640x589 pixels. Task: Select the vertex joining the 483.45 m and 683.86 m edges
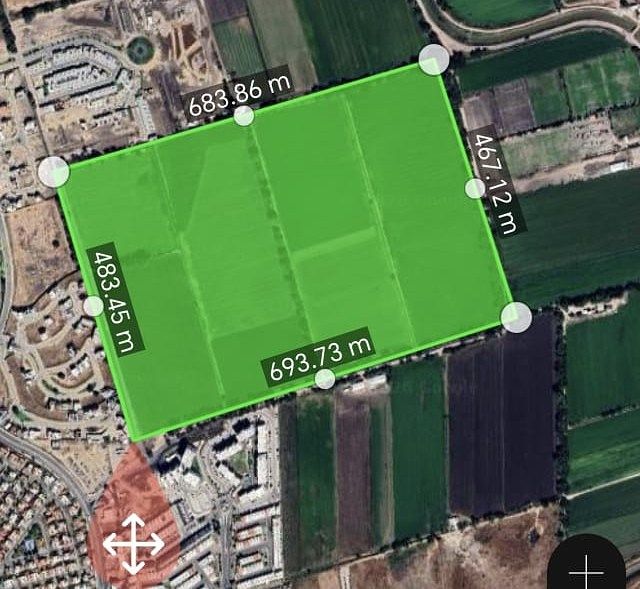[x=54, y=172]
